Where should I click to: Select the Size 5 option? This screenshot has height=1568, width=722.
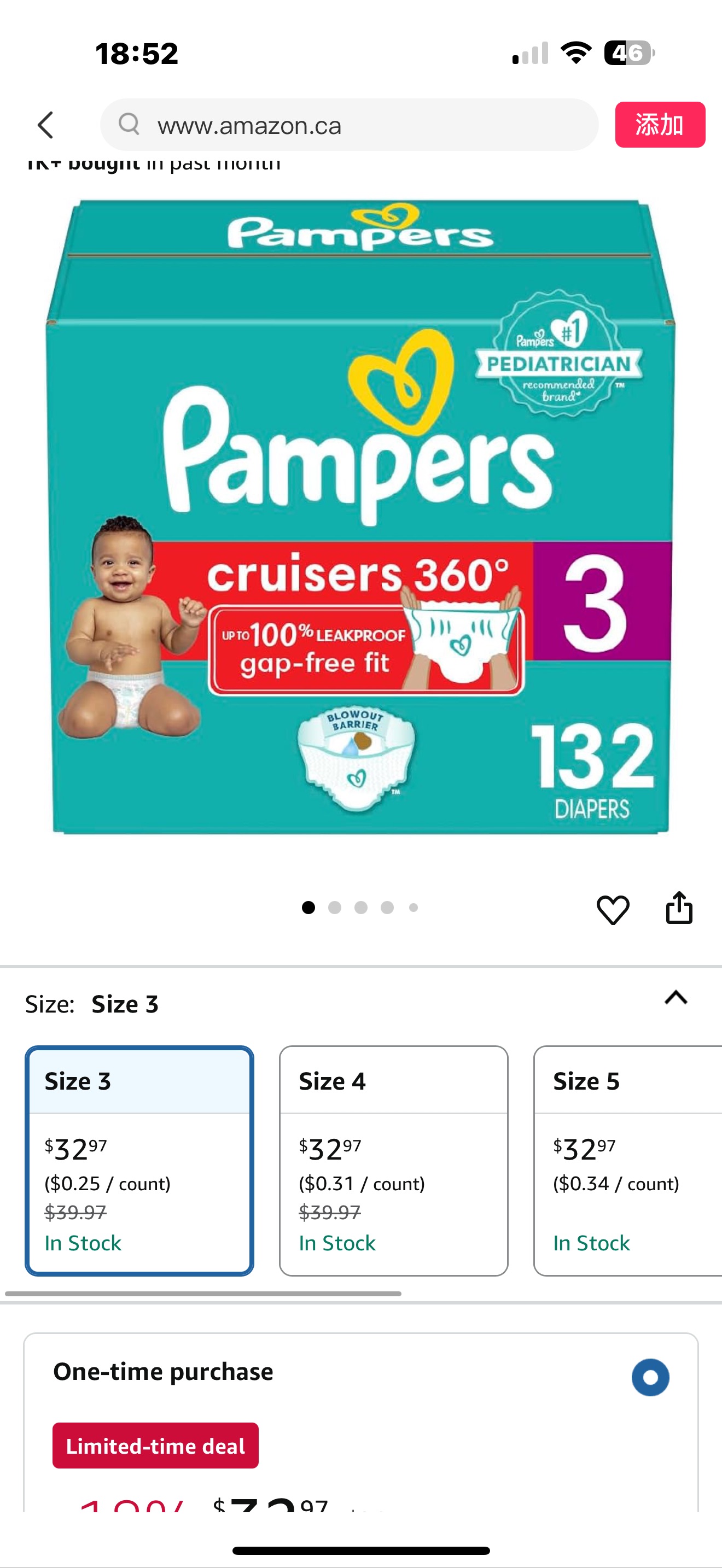click(x=627, y=1160)
